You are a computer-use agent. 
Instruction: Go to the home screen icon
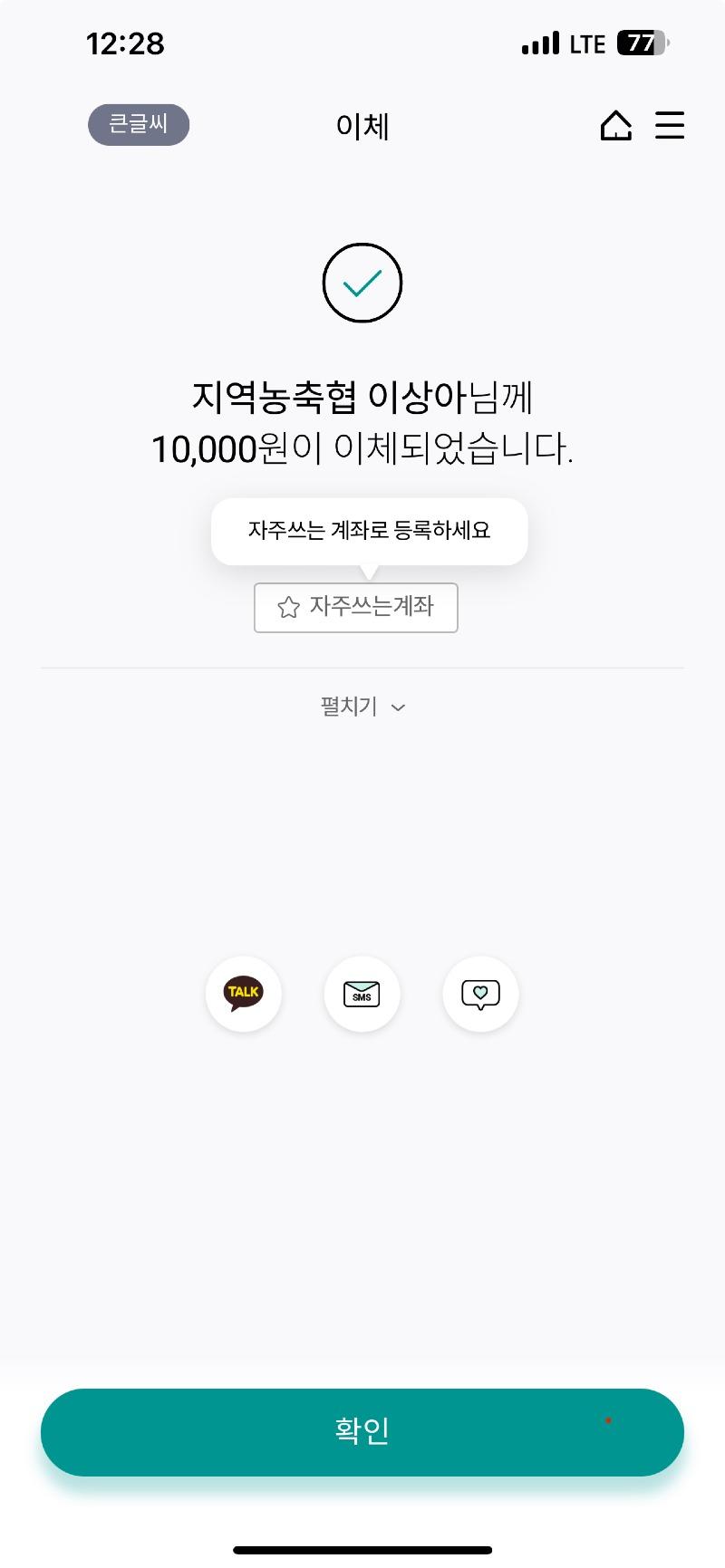coord(615,125)
